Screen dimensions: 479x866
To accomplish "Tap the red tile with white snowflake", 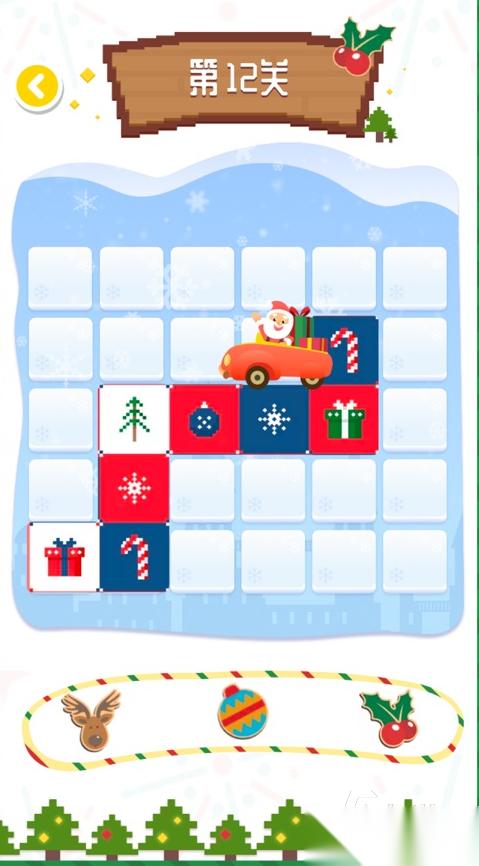I will [134, 488].
